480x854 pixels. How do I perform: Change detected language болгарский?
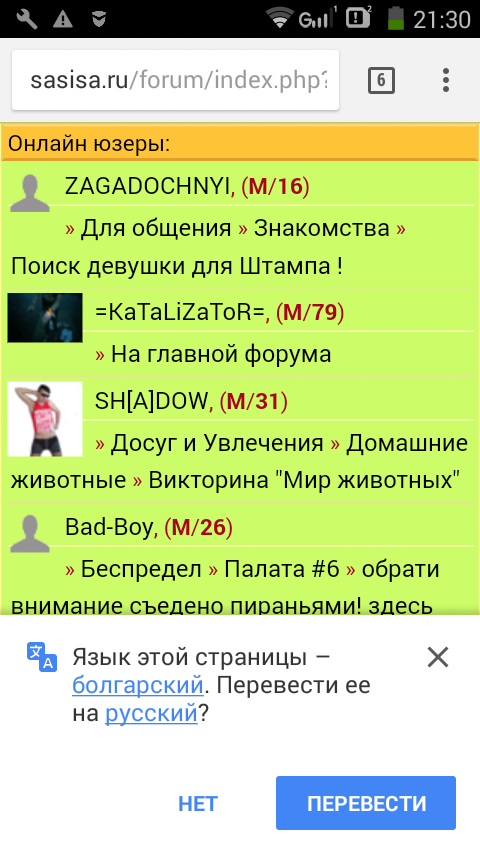pos(137,685)
